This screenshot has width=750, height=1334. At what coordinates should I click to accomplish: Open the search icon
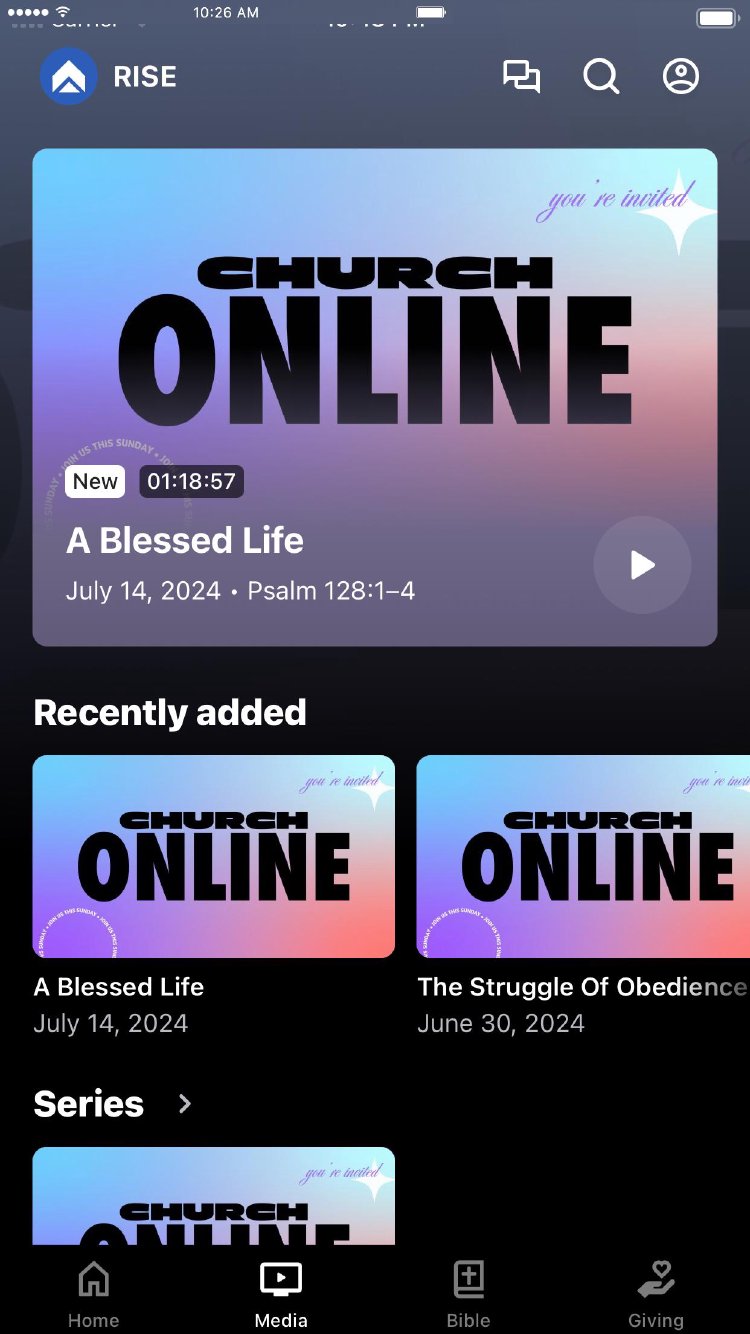pos(601,77)
